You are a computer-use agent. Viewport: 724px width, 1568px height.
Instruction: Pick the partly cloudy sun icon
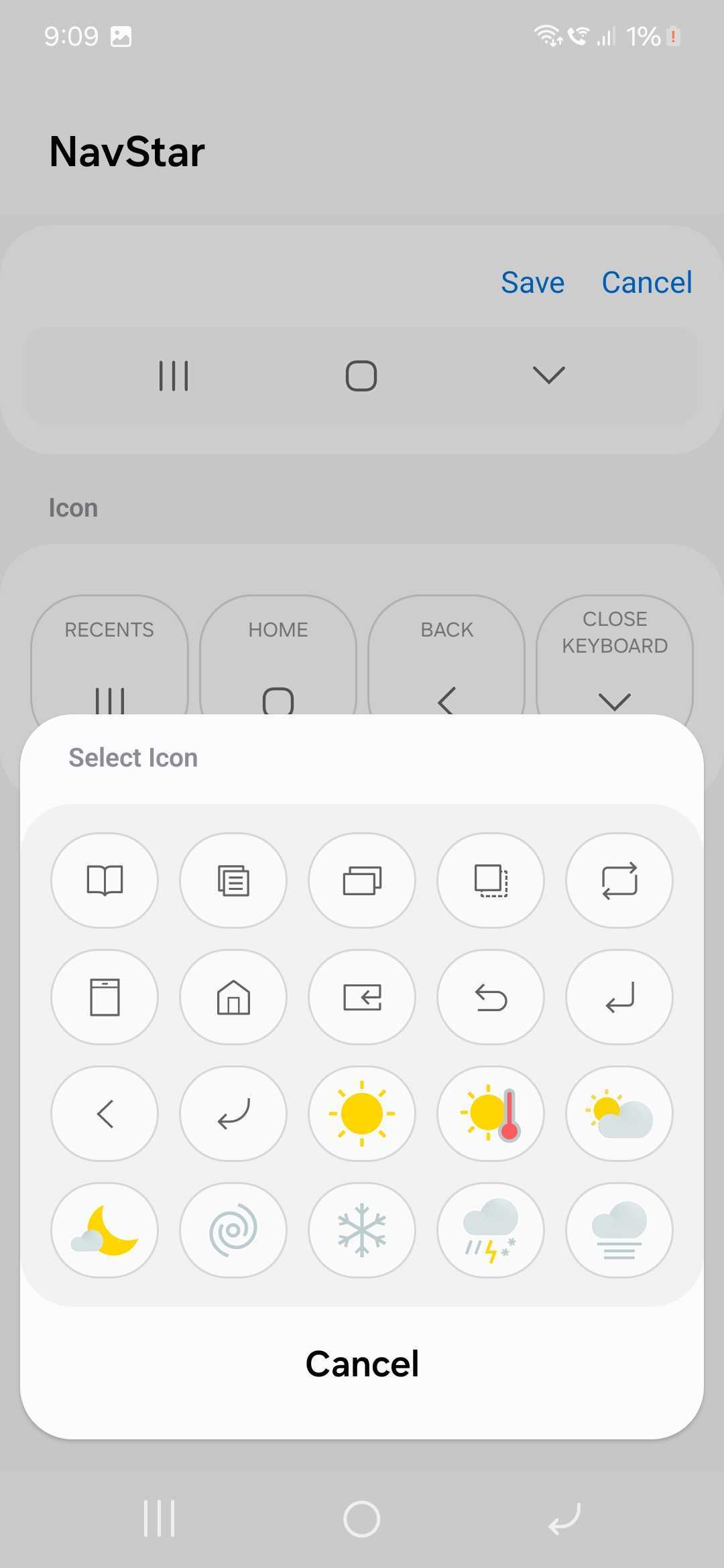[619, 1114]
